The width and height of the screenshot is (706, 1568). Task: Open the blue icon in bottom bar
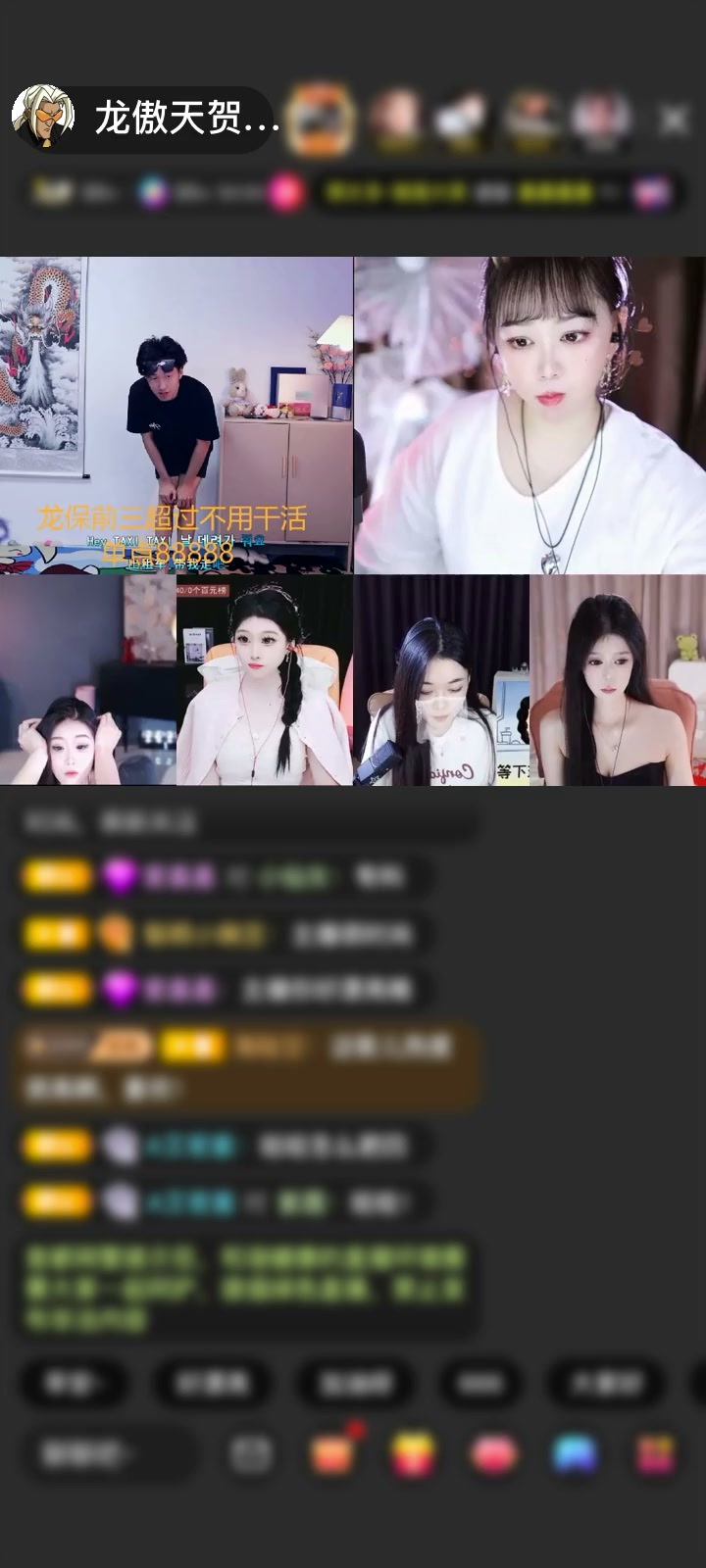(575, 1454)
